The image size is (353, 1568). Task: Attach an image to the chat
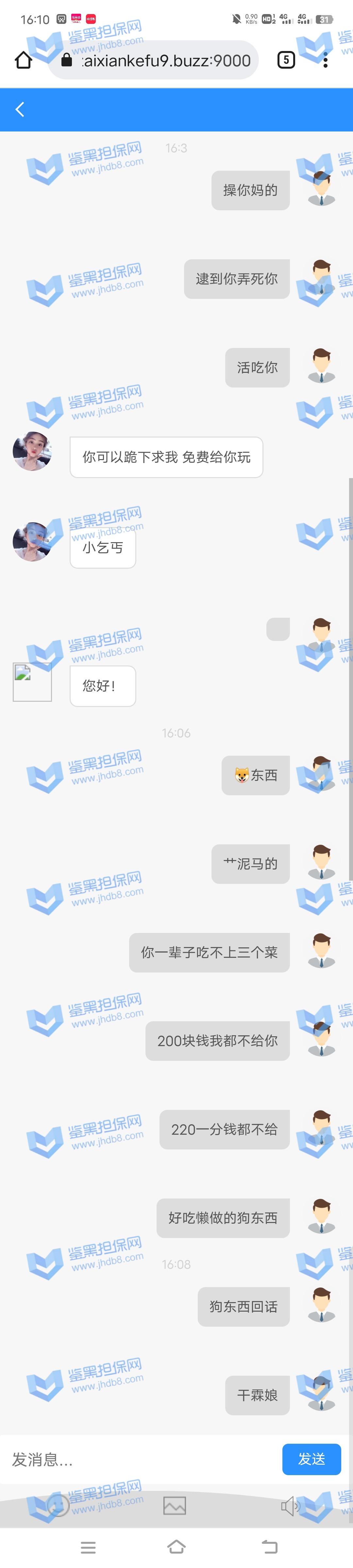[175, 1505]
